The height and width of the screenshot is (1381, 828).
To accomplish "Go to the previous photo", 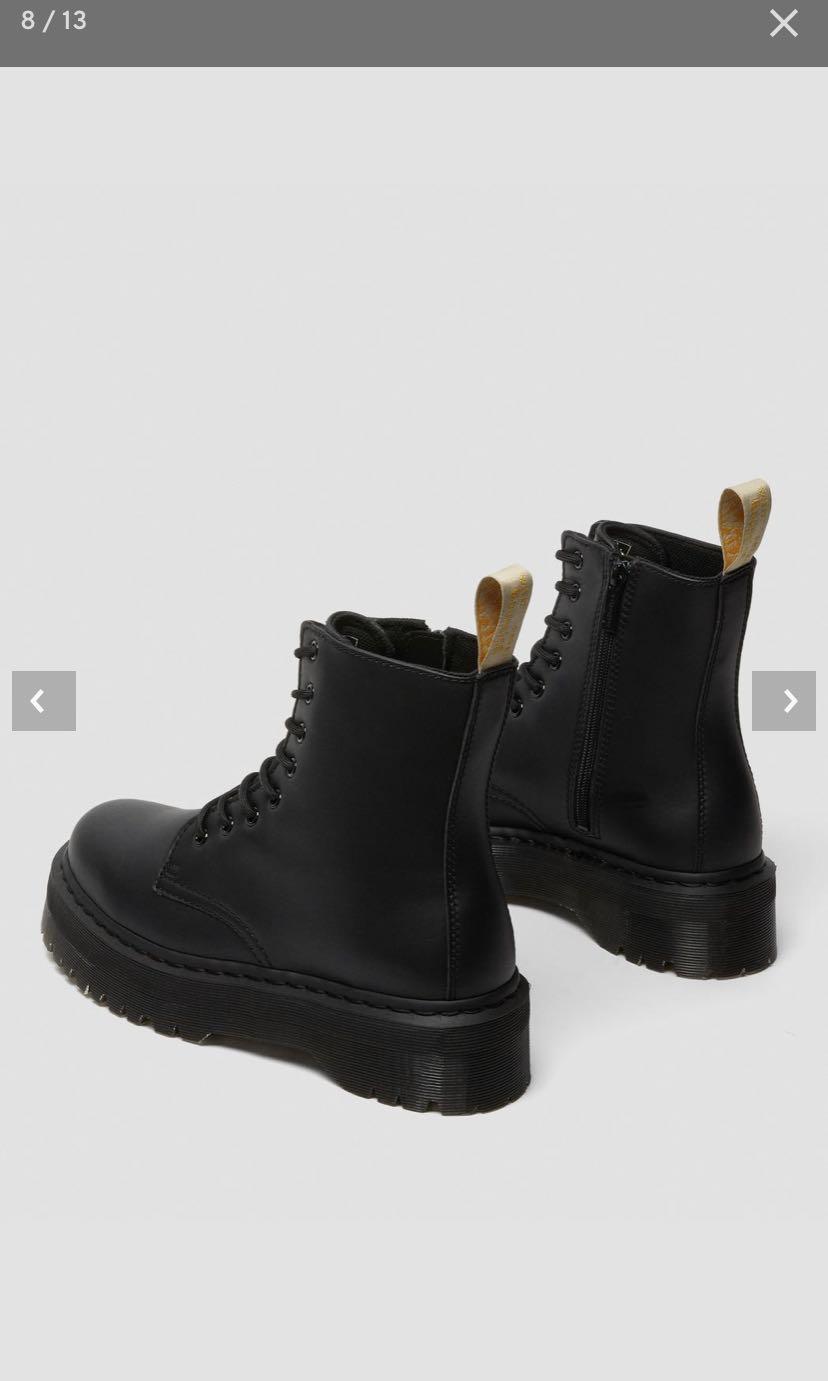I will (x=44, y=701).
